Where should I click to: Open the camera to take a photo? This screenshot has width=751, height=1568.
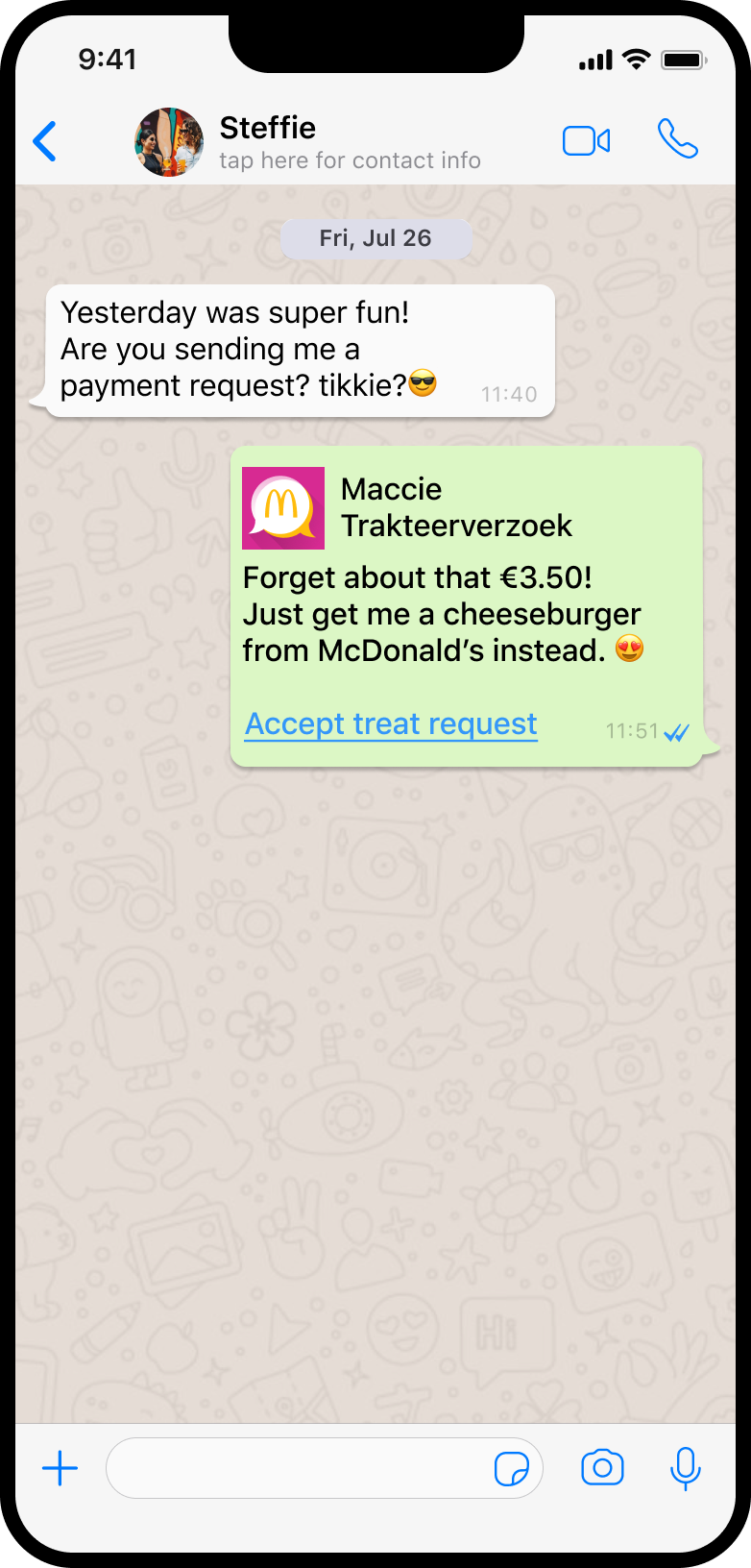pyautogui.click(x=602, y=1468)
